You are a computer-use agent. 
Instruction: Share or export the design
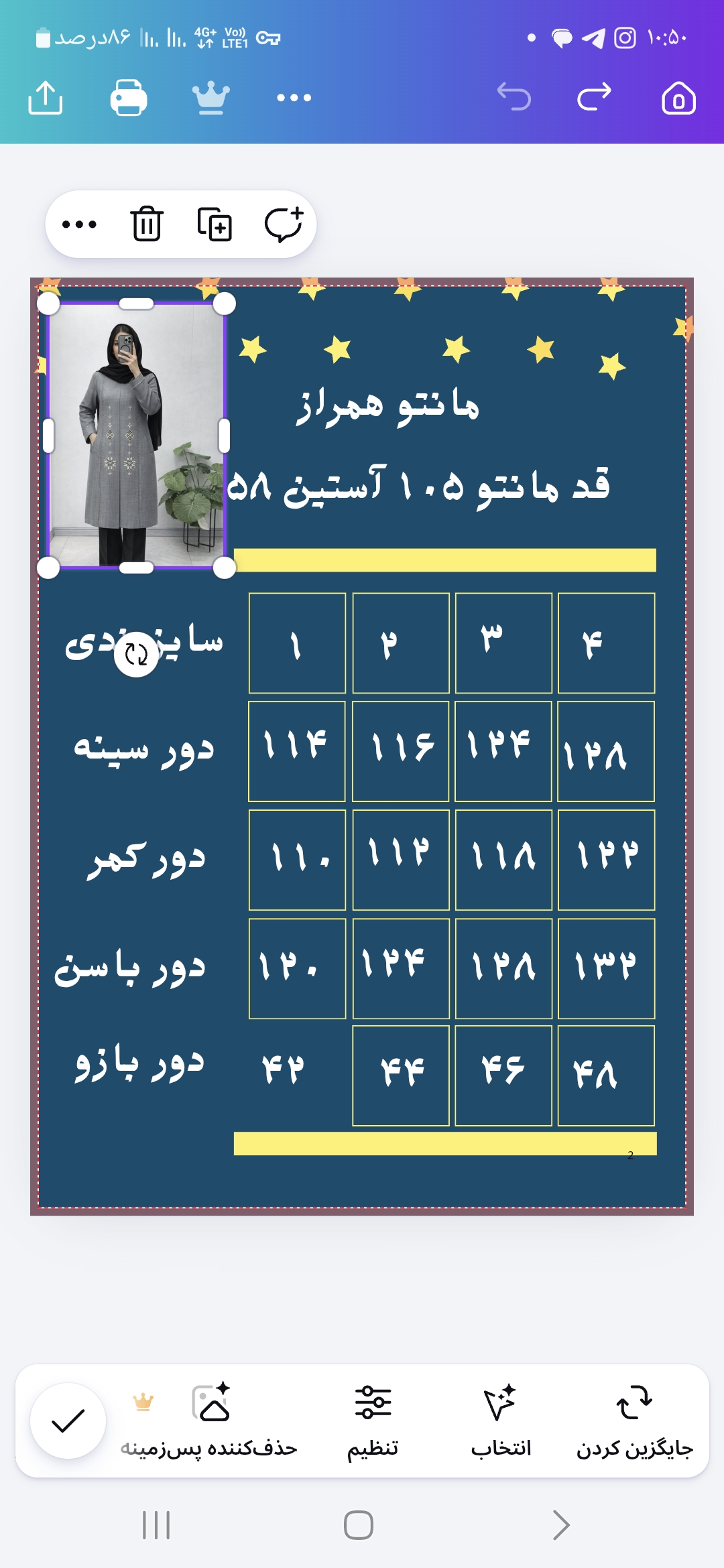point(46,98)
